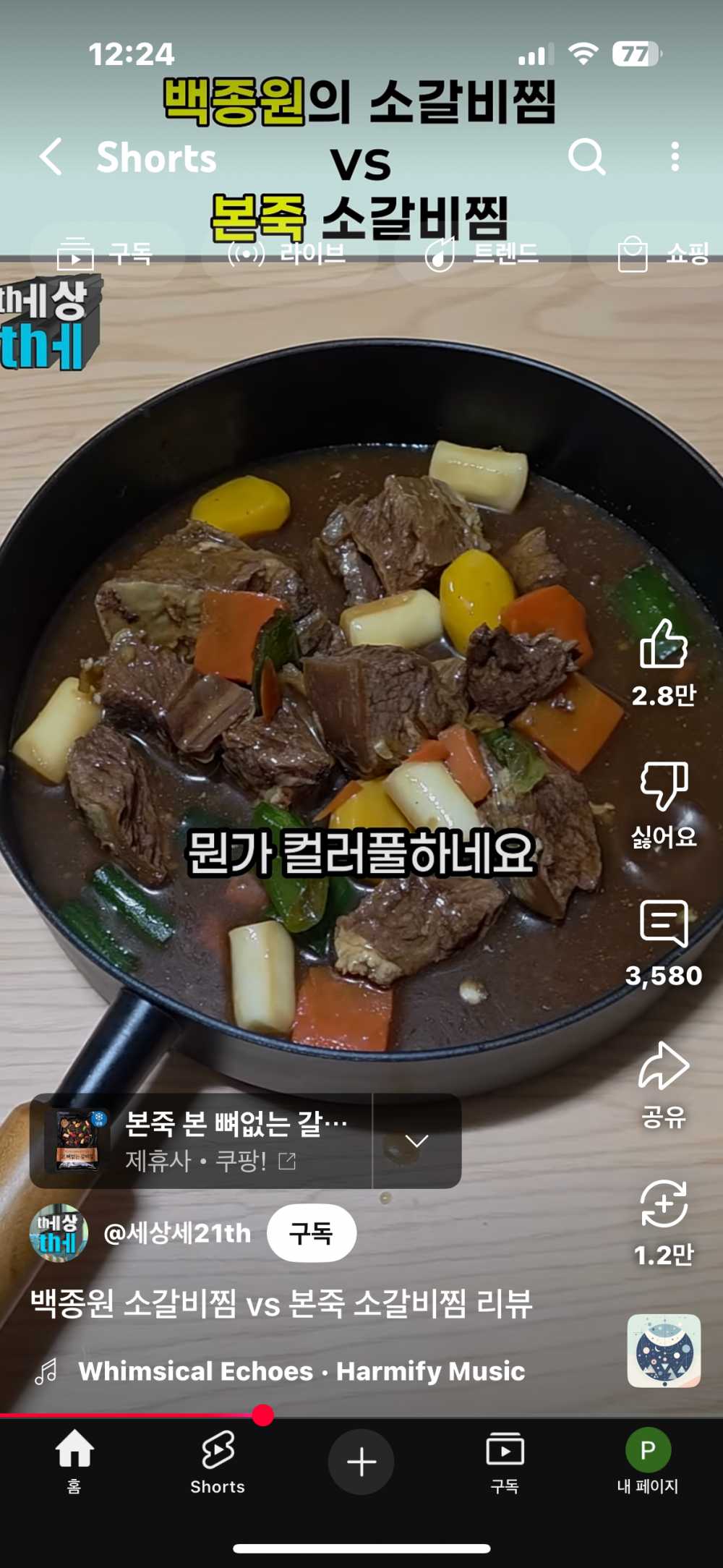Share this Short via 공유
Image resolution: width=723 pixels, height=1568 pixels.
(663, 1066)
